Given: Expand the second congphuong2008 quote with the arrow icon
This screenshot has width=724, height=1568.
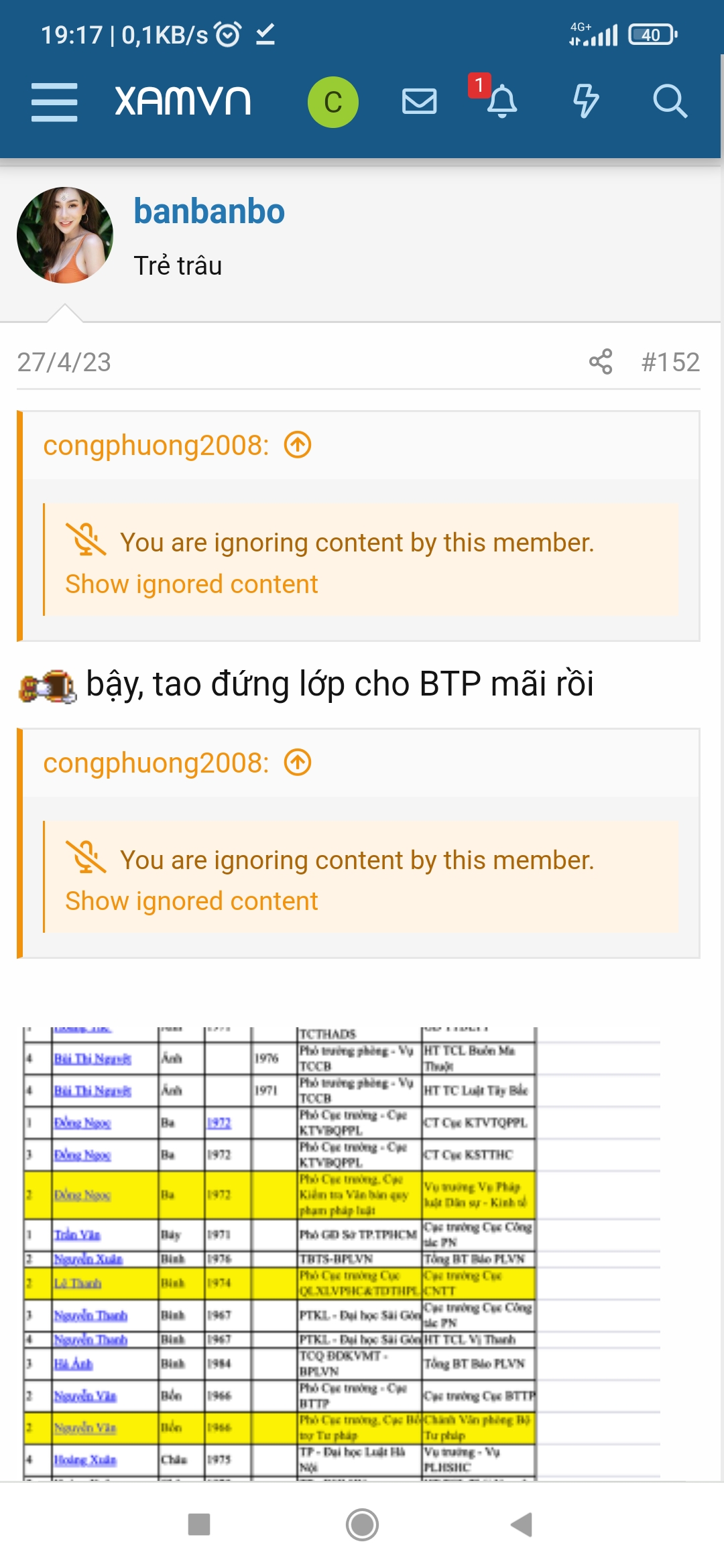Looking at the screenshot, I should (297, 763).
